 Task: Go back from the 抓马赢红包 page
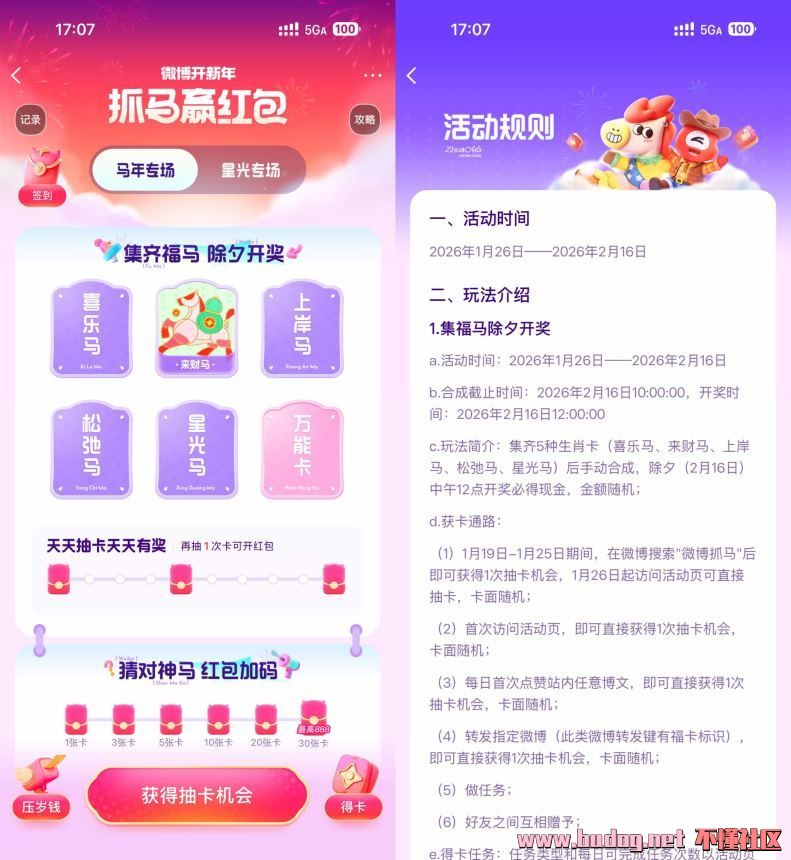(16, 75)
